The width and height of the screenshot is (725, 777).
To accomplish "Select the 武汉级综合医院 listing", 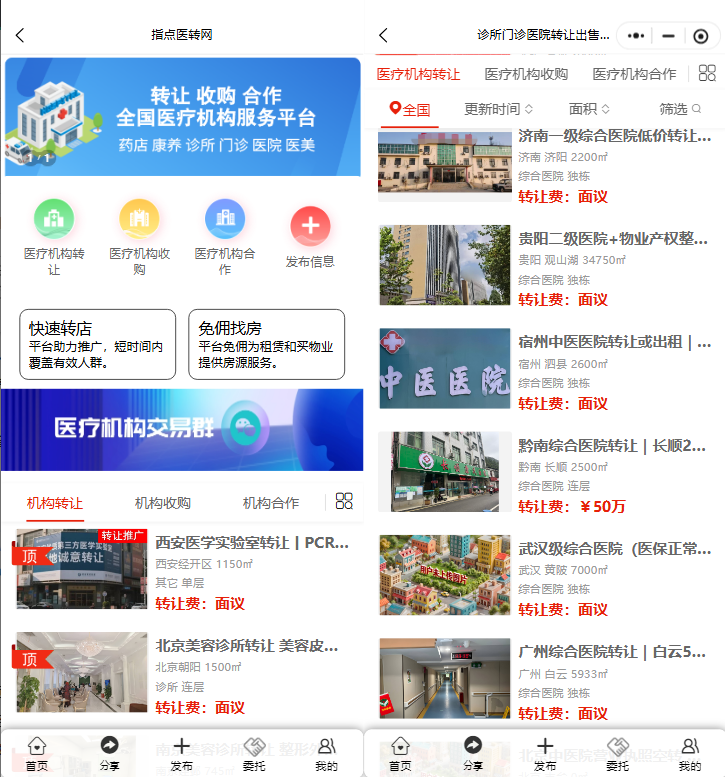I will 614,548.
